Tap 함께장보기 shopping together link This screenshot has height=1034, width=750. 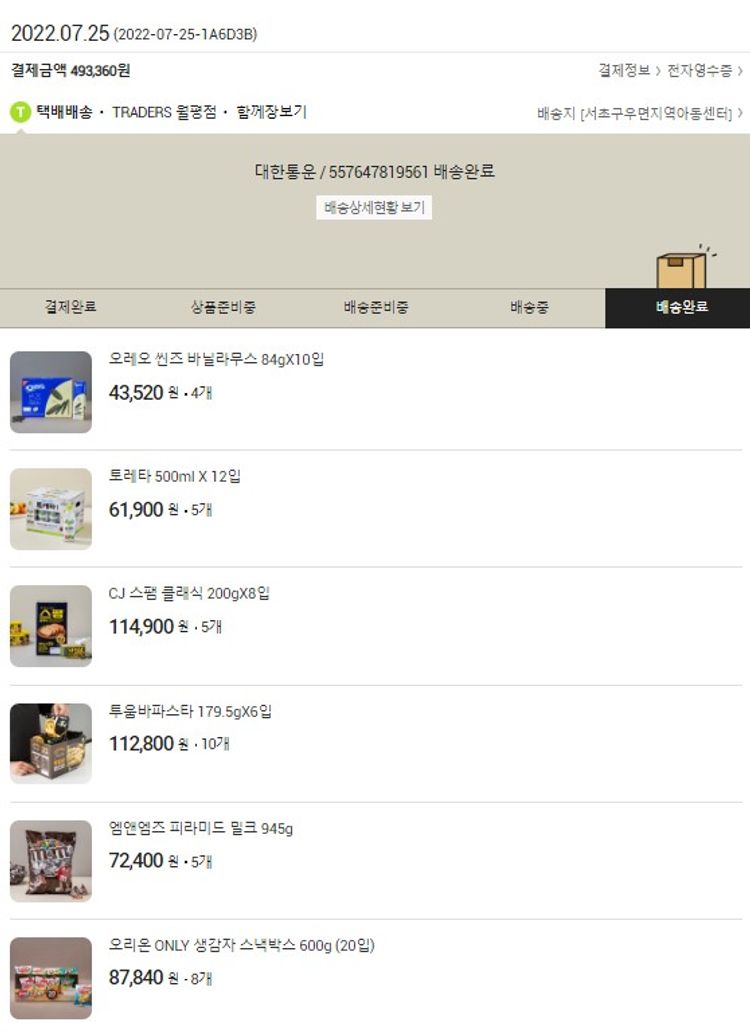271,112
